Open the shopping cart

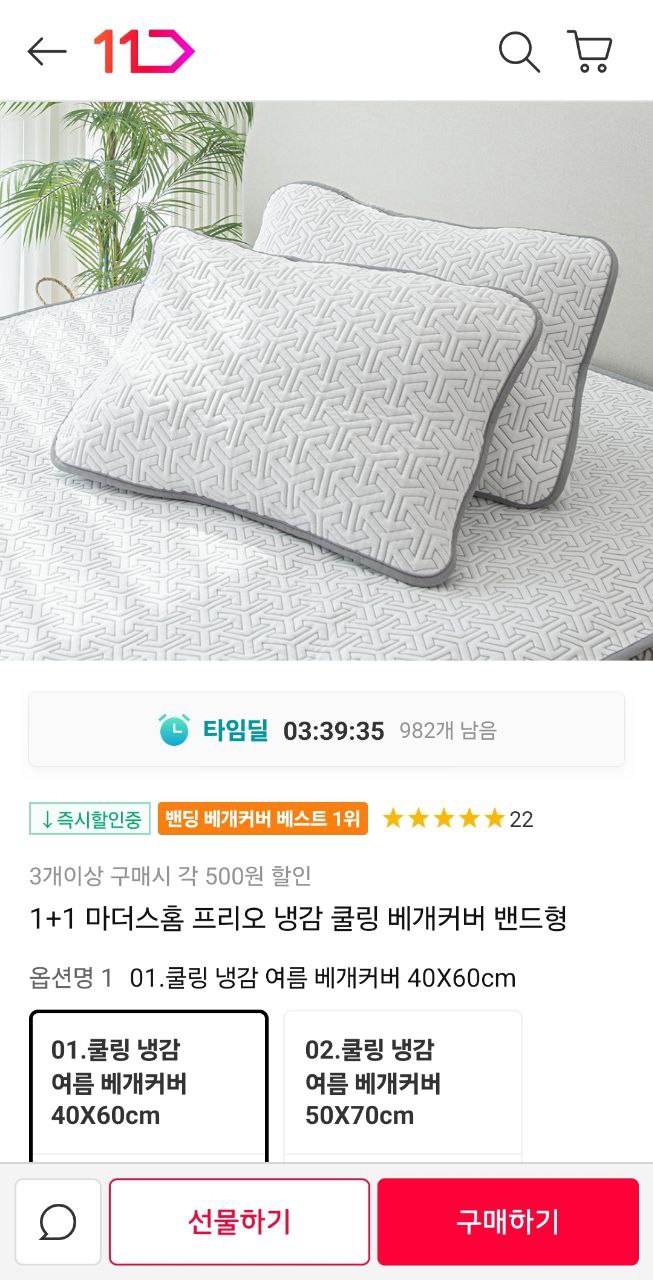pyautogui.click(x=590, y=52)
